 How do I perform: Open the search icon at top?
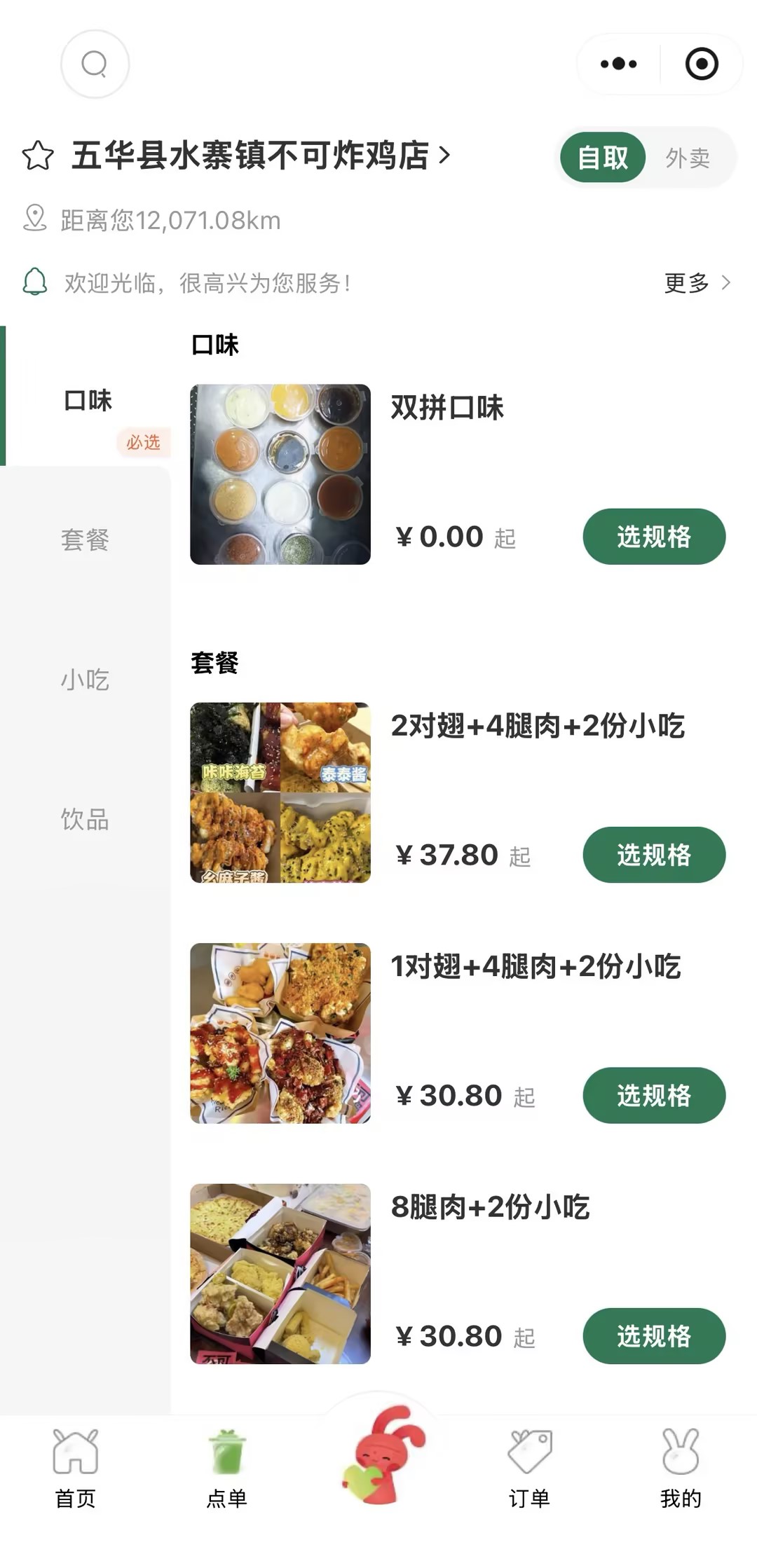95,64
